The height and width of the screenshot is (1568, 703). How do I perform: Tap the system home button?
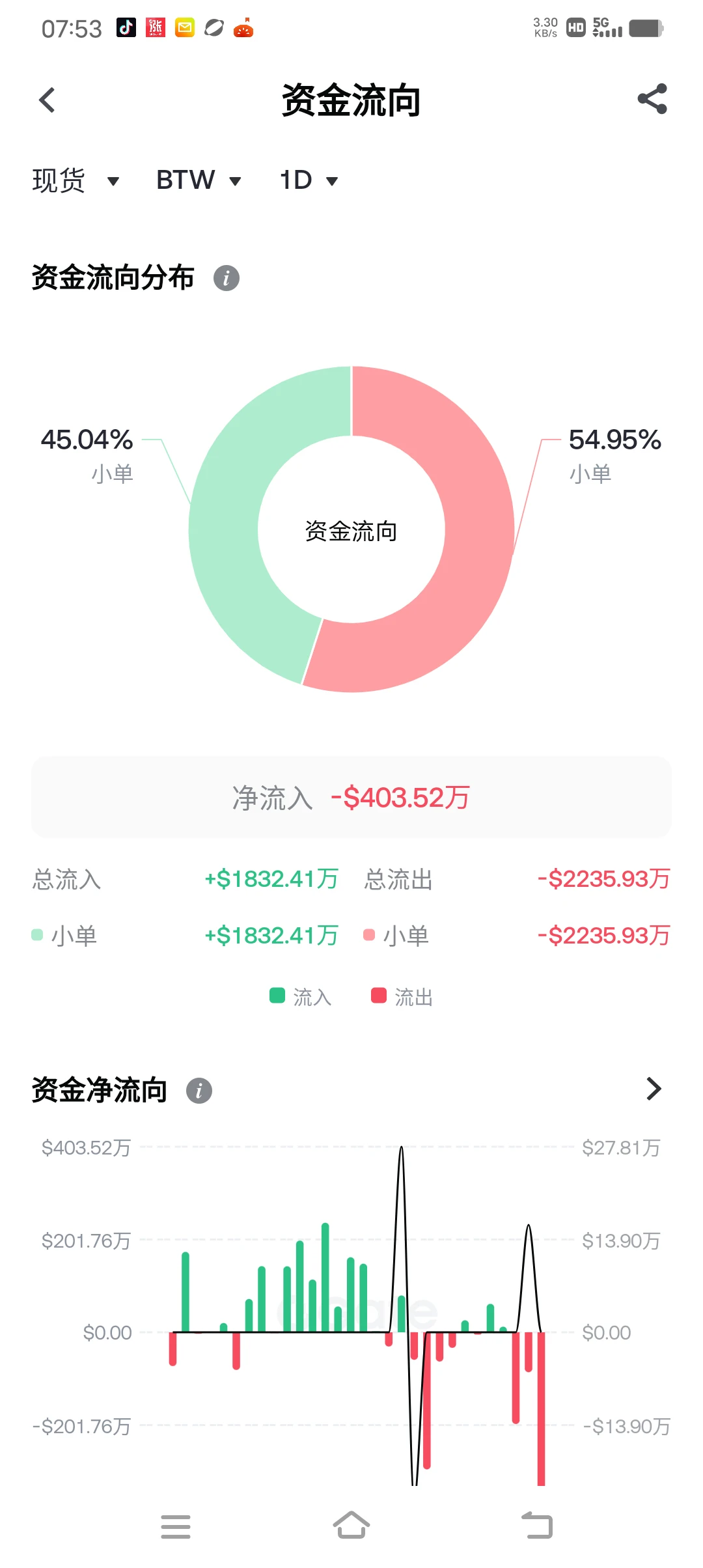351,1525
